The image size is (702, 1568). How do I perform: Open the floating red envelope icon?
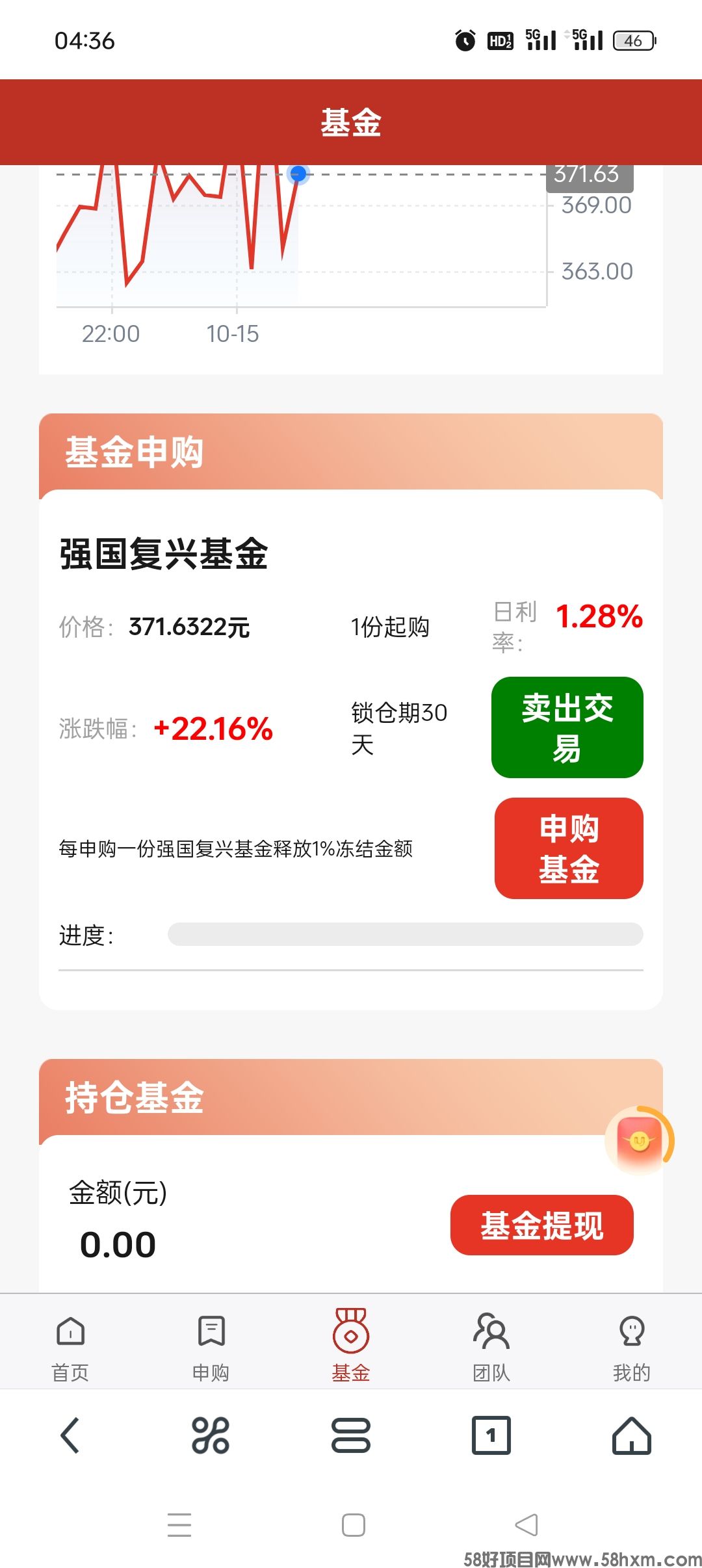tap(639, 1141)
